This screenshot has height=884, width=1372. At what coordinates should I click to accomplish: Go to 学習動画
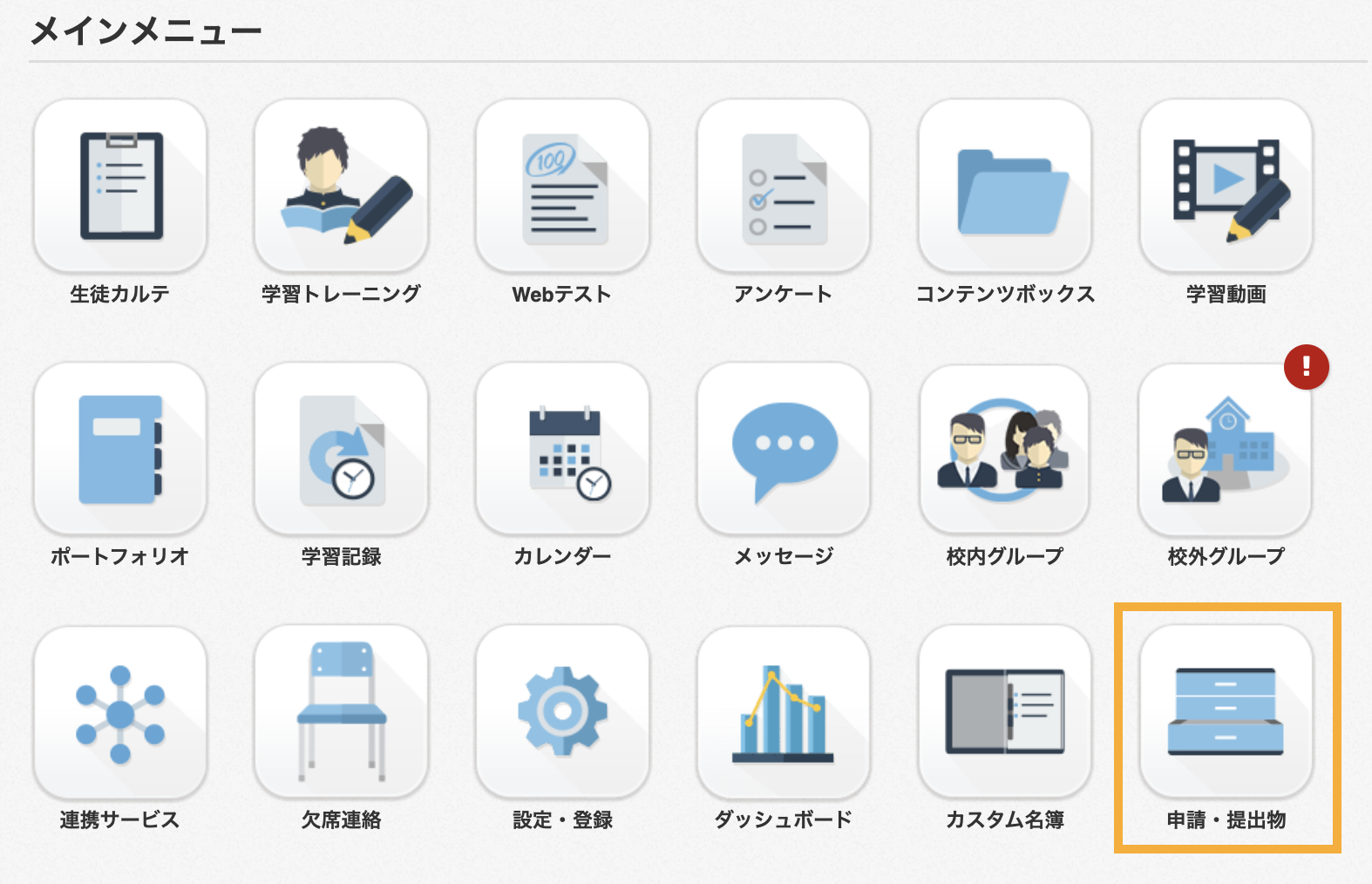point(1226,186)
